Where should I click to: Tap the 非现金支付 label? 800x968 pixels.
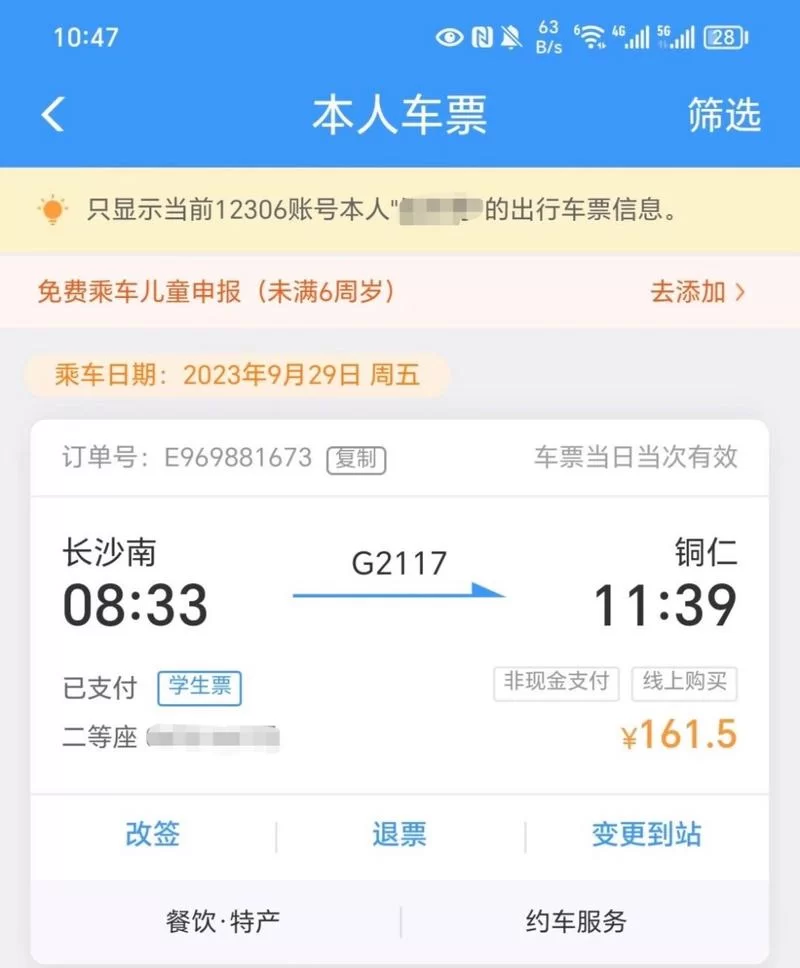point(555,684)
